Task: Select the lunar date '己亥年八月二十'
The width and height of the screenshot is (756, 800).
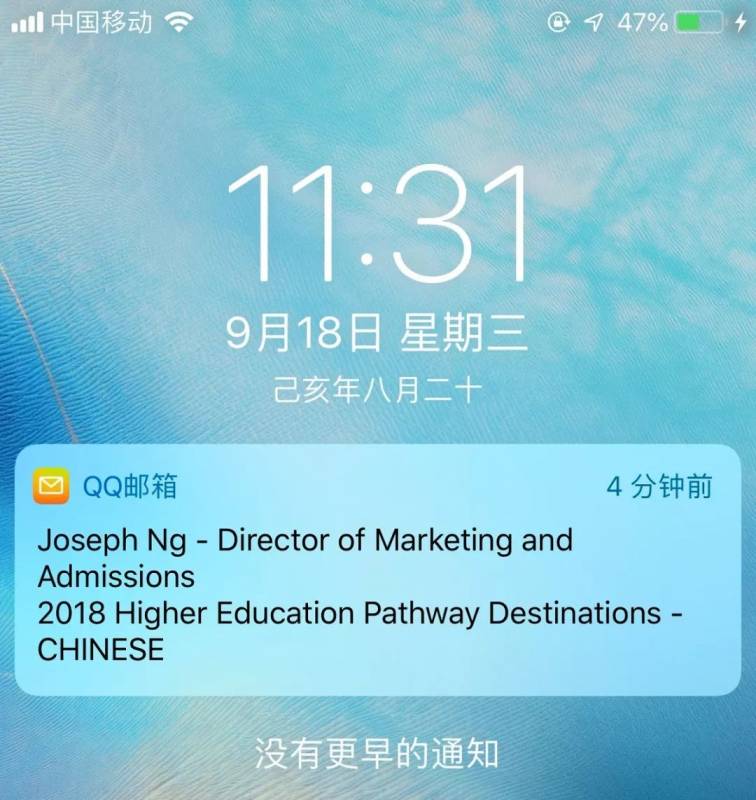Action: tap(378, 390)
